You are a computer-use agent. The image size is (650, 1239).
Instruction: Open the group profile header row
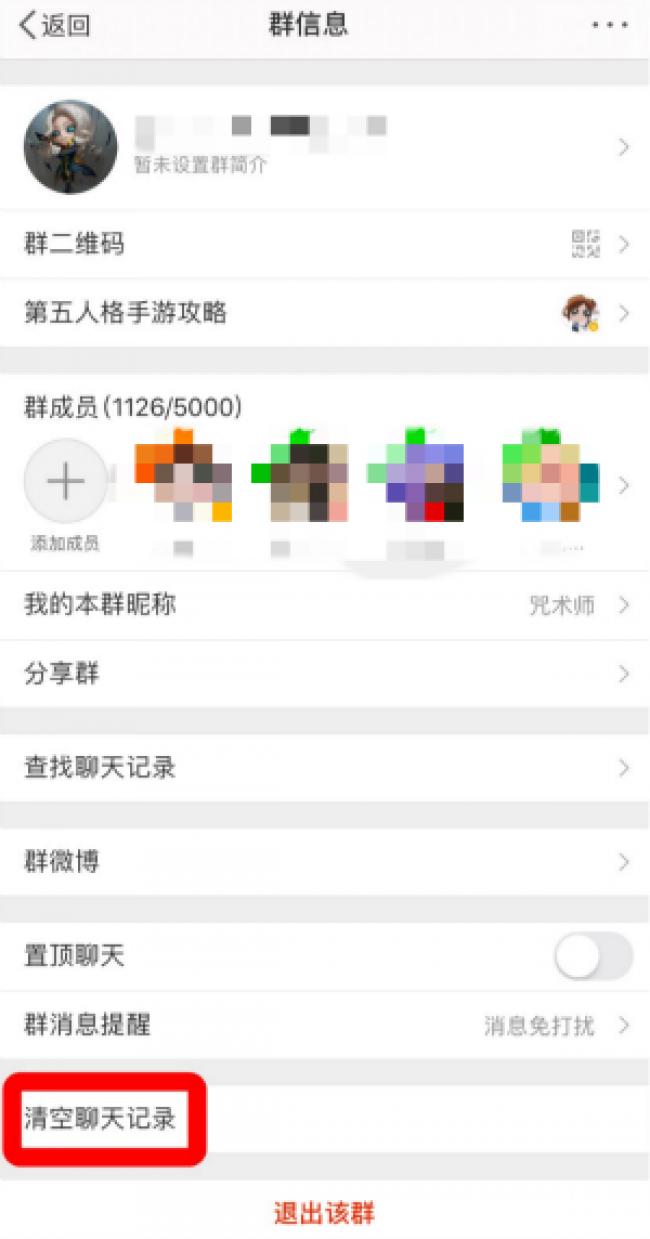tap(324, 147)
